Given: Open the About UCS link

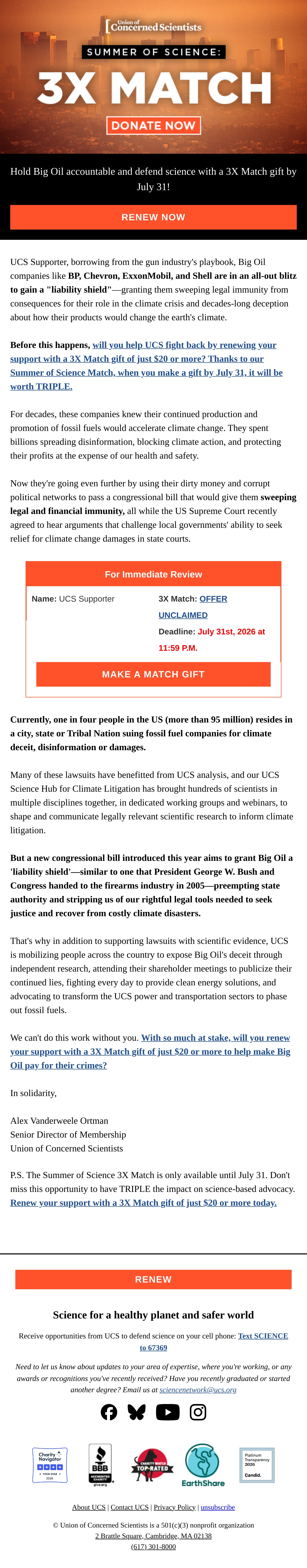Looking at the screenshot, I should pyautogui.click(x=89, y=1507).
